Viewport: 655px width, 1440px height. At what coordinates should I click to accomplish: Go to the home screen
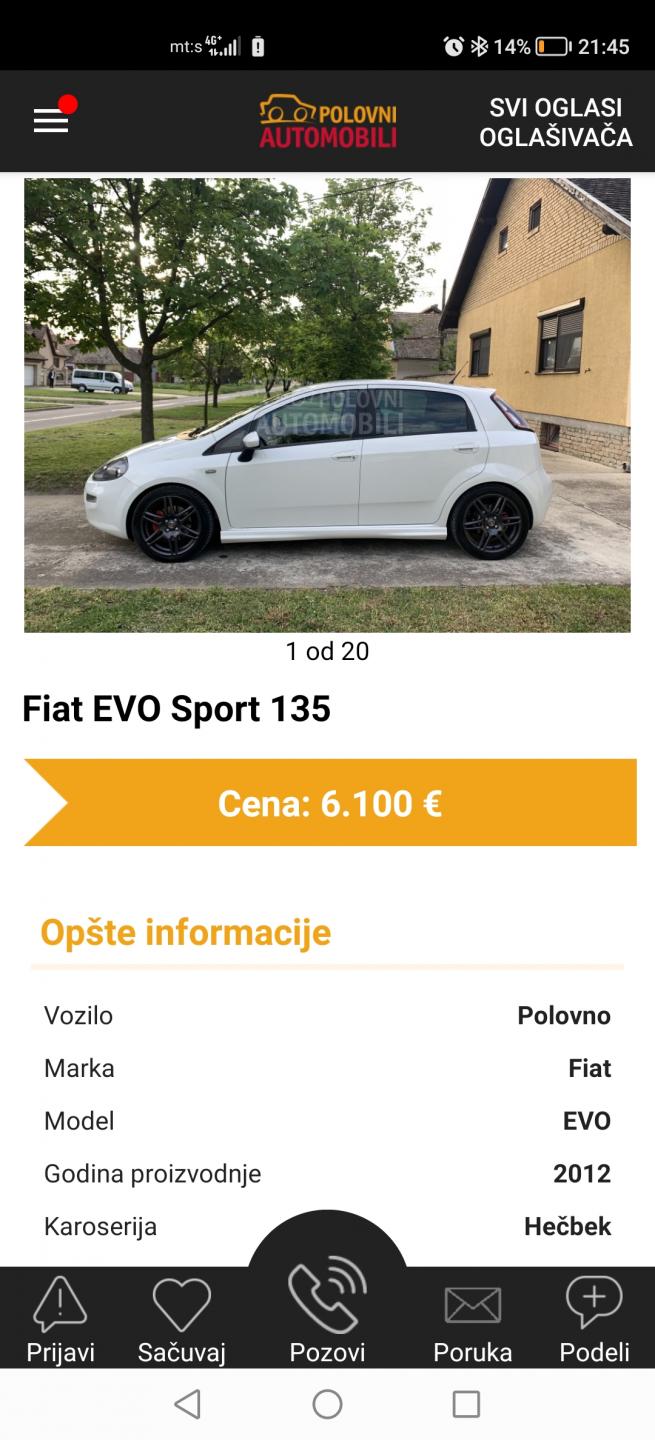(327, 1404)
